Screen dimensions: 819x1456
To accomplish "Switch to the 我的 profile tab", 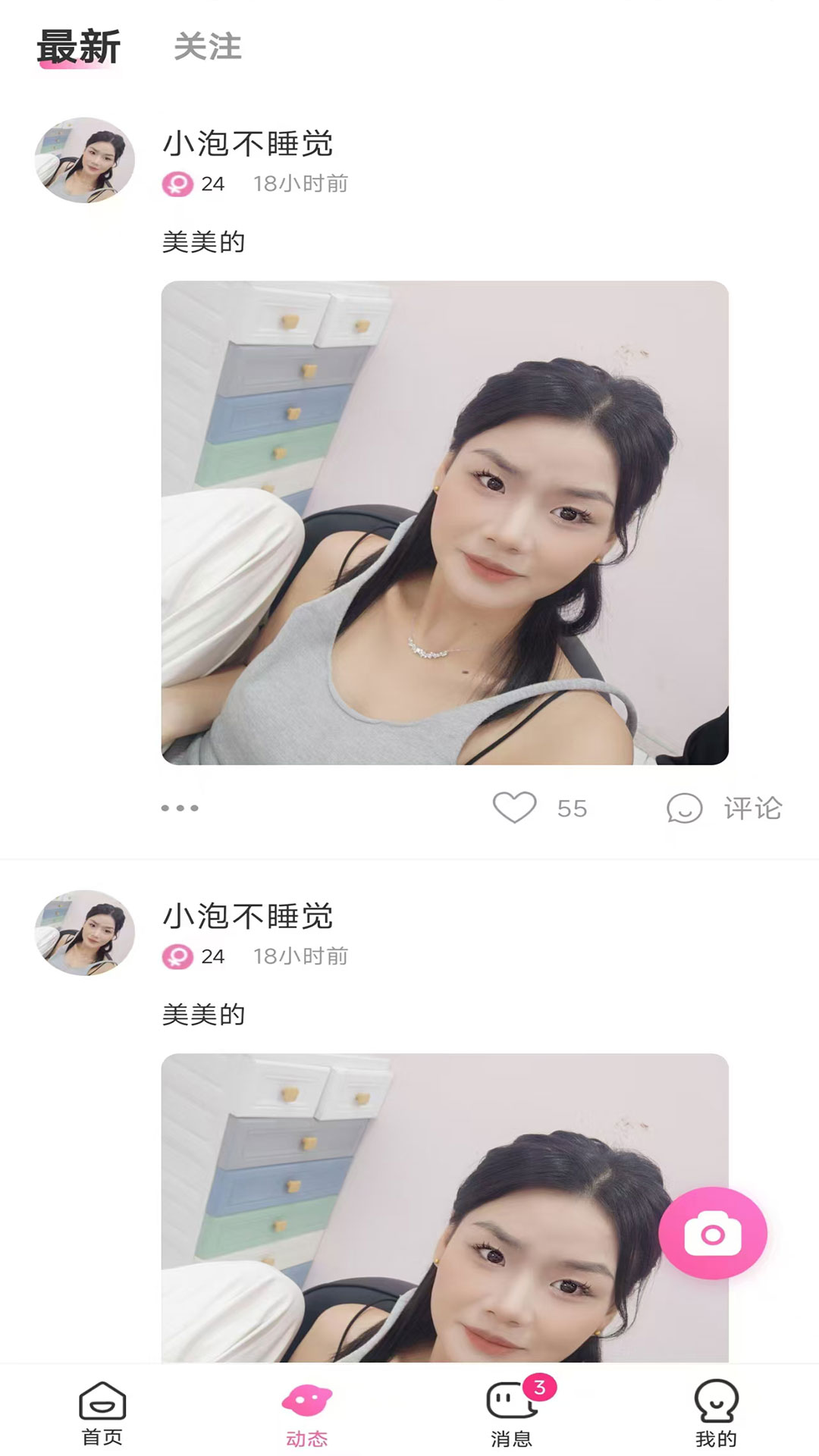I will [716, 1414].
